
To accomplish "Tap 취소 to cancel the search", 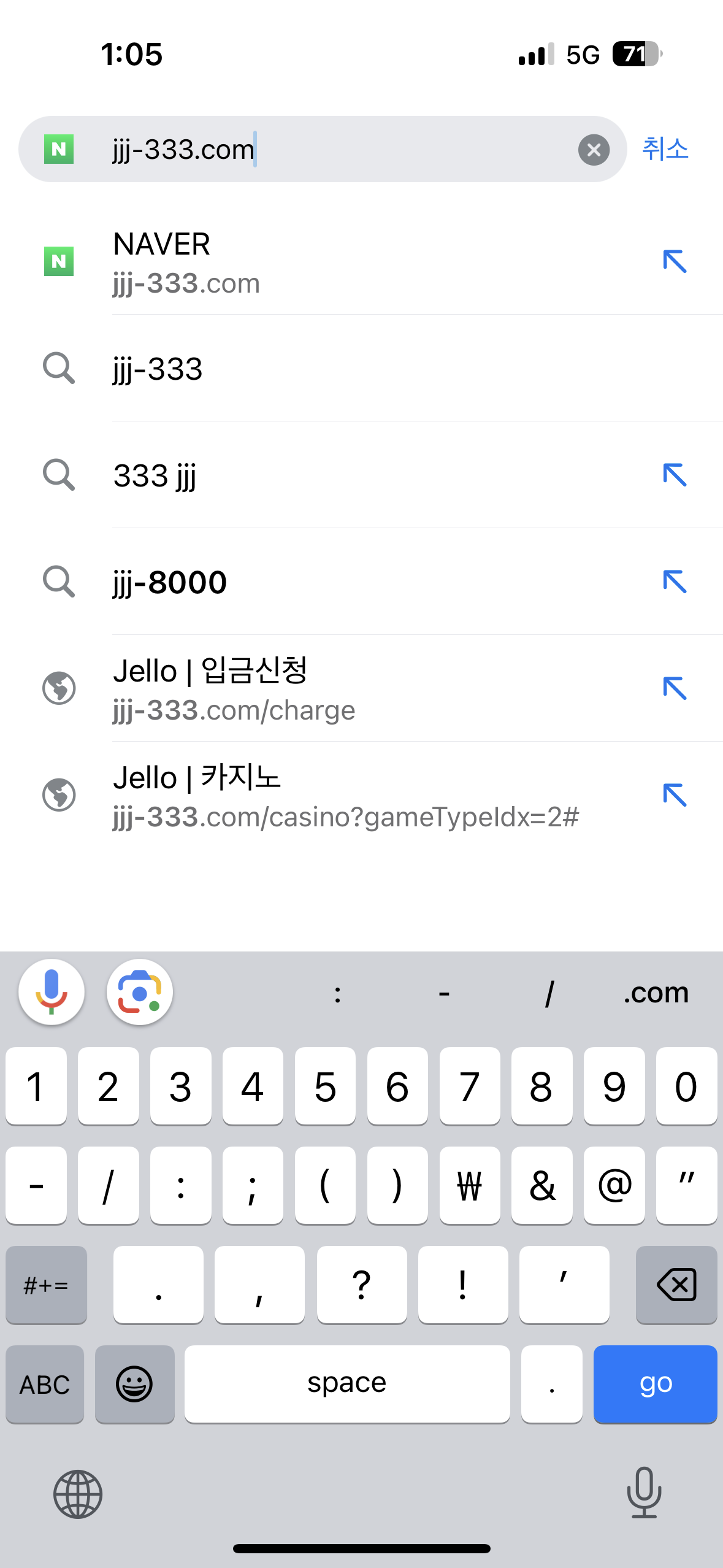I will [x=665, y=149].
